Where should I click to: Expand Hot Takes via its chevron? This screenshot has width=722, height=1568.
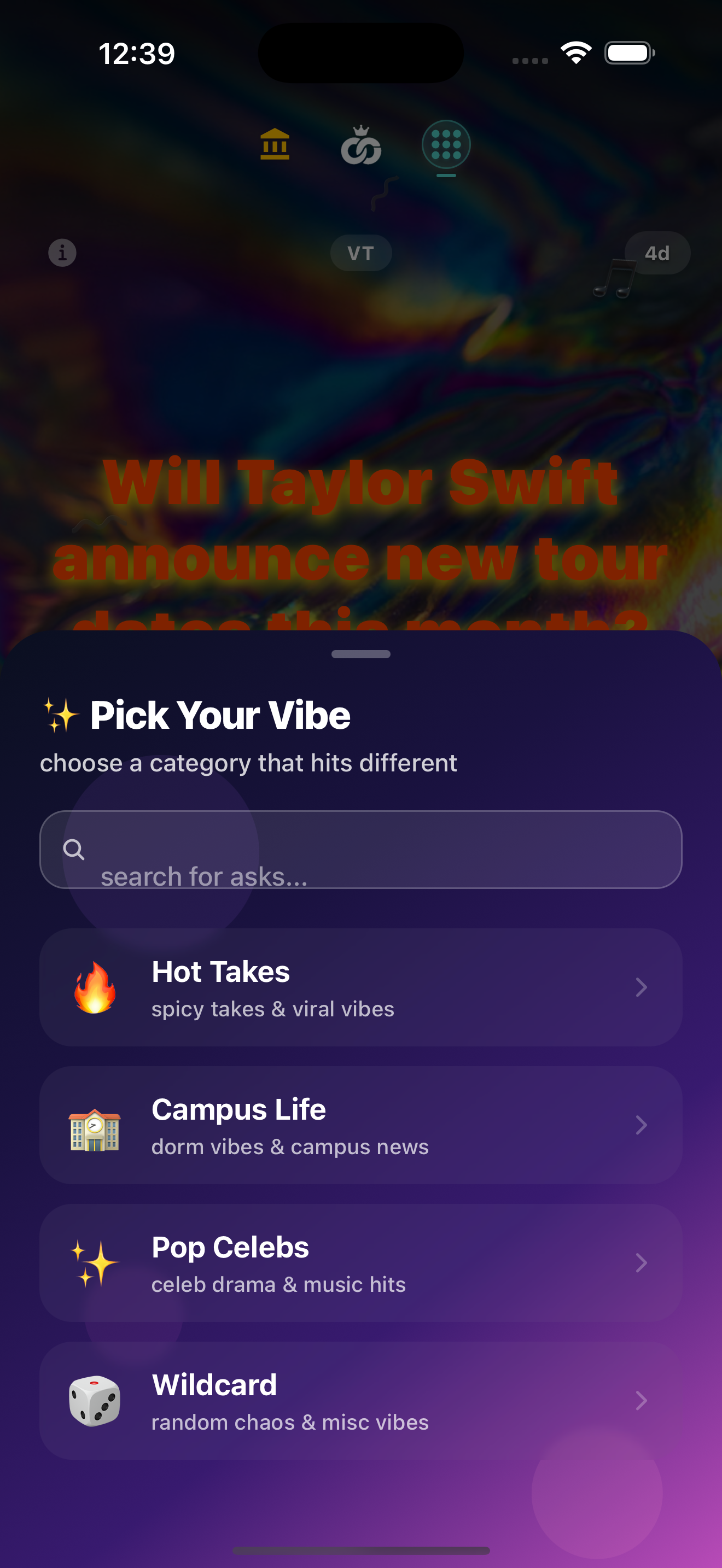(642, 987)
